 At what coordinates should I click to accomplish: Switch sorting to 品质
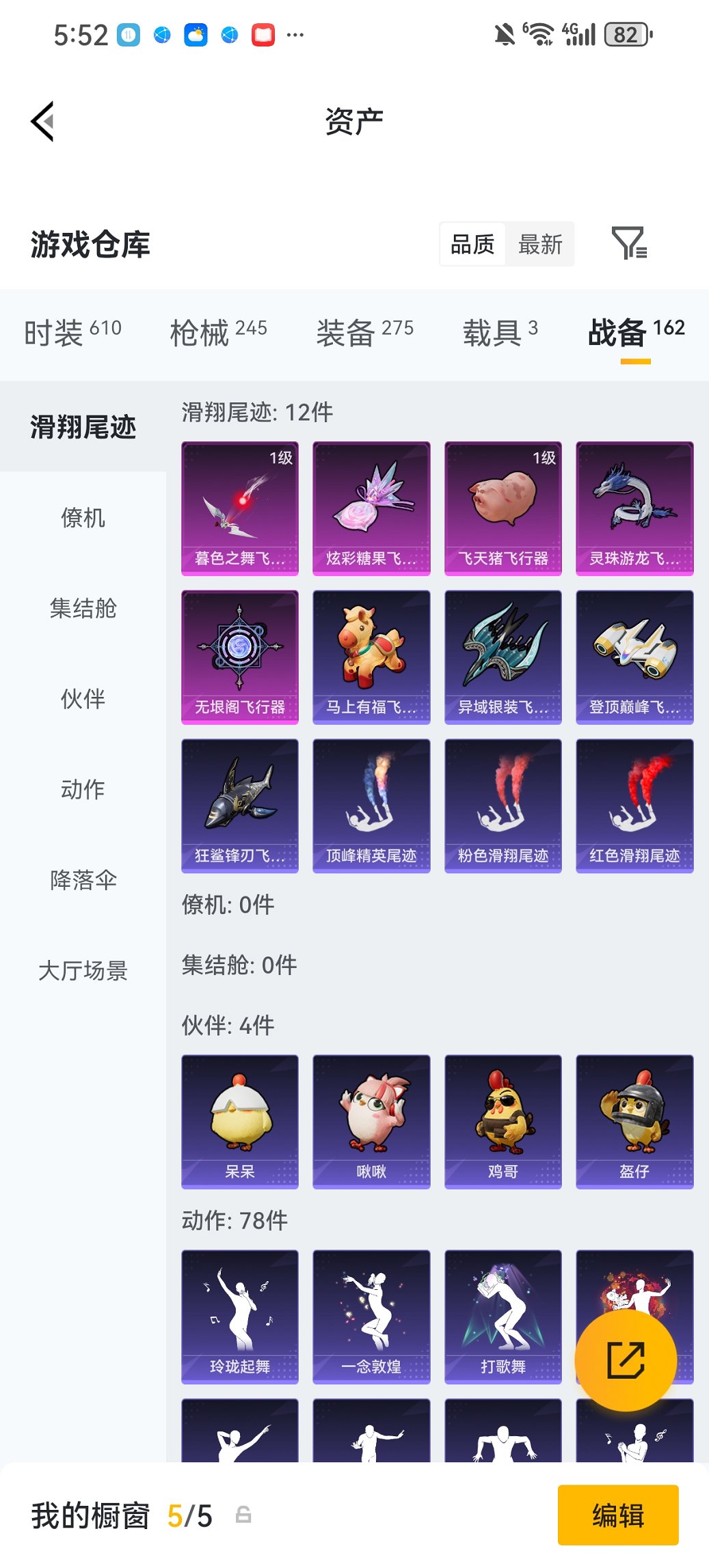[473, 244]
